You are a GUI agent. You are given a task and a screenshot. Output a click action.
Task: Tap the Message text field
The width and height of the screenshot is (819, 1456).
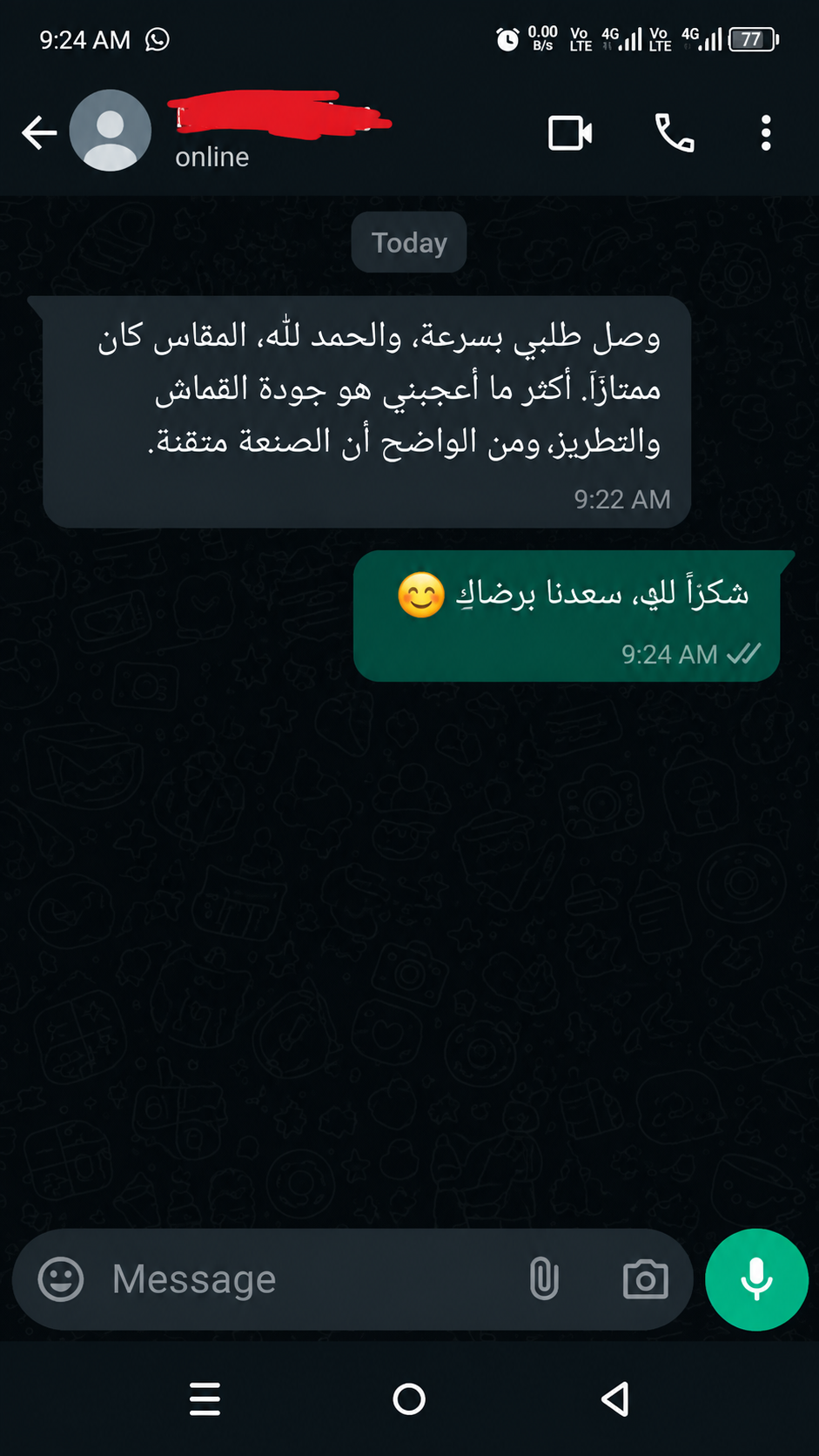305,1279
